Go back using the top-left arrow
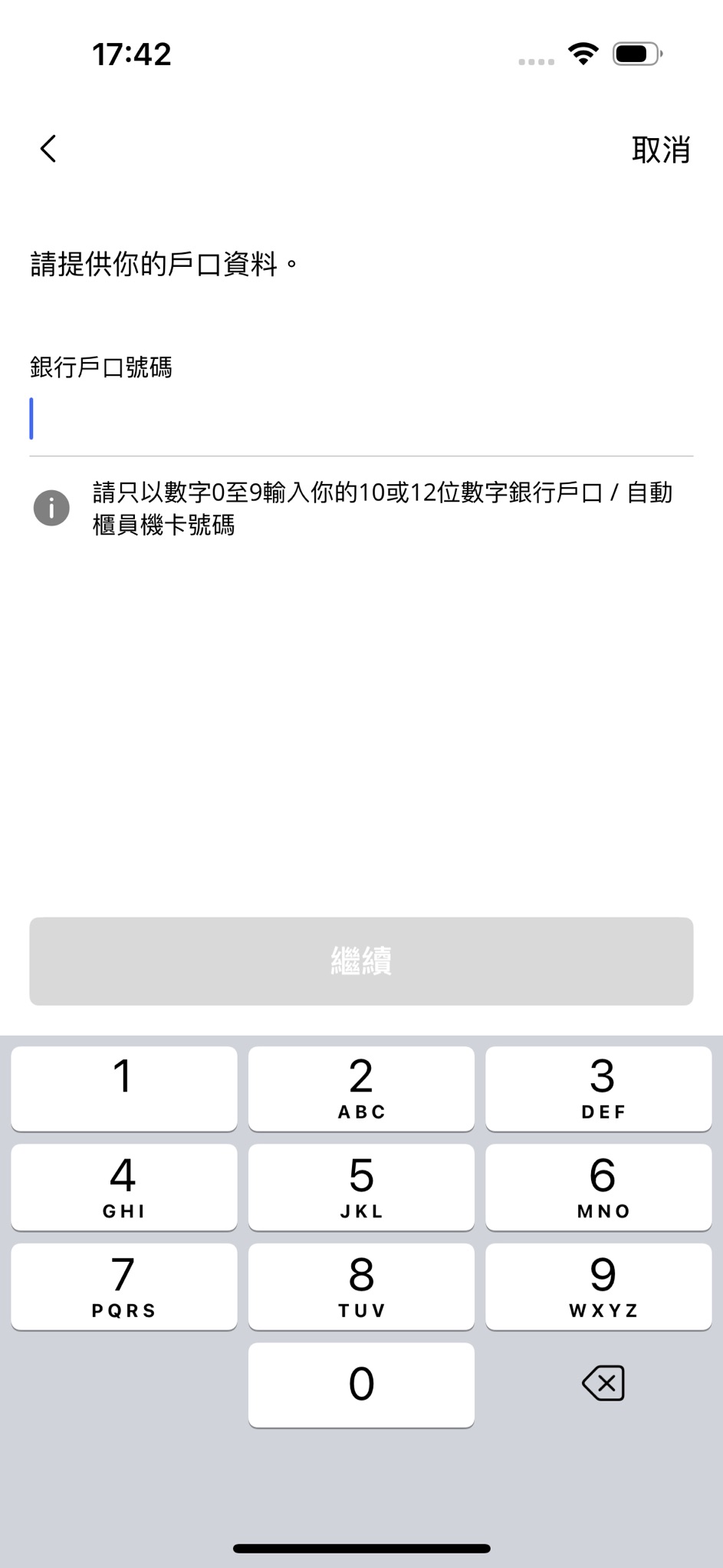 (48, 149)
